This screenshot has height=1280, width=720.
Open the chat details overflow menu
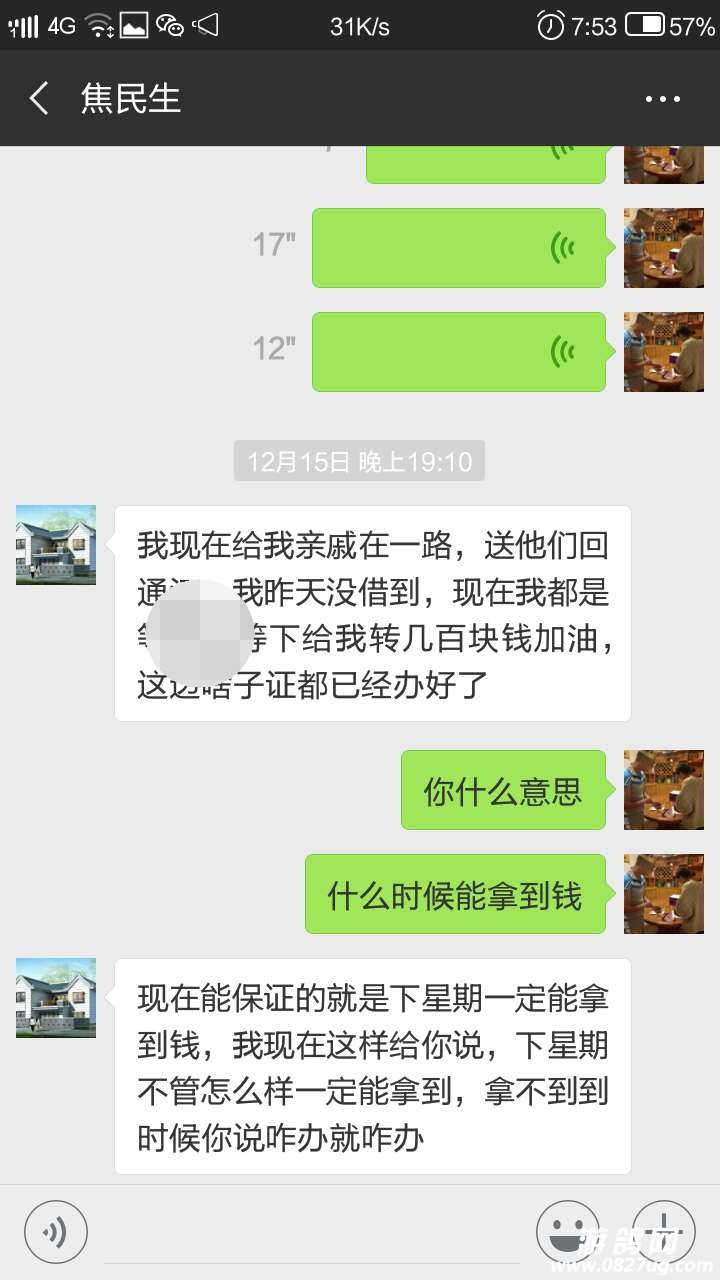662,99
